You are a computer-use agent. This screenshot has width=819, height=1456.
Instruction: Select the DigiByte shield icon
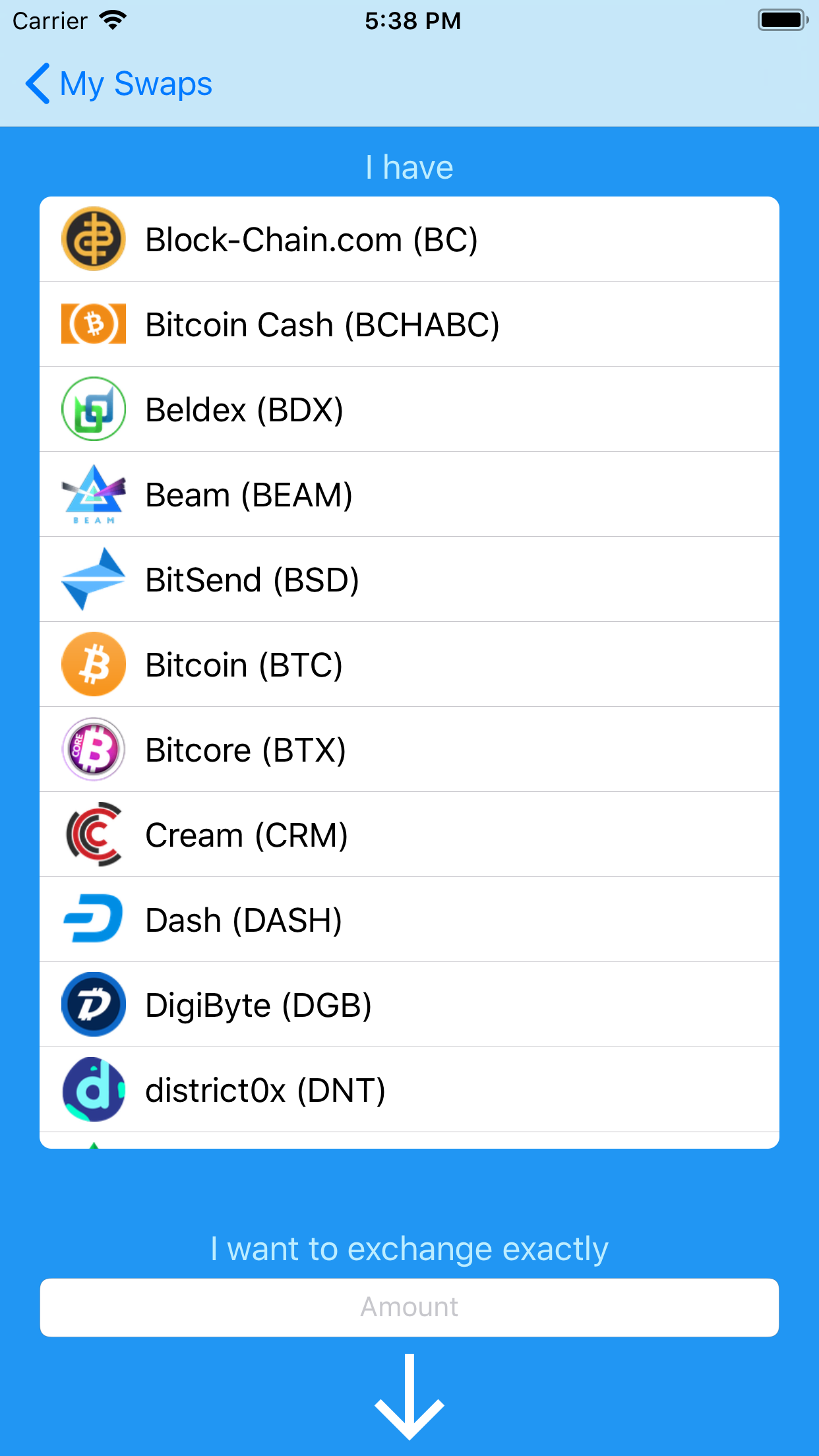[x=93, y=1004]
